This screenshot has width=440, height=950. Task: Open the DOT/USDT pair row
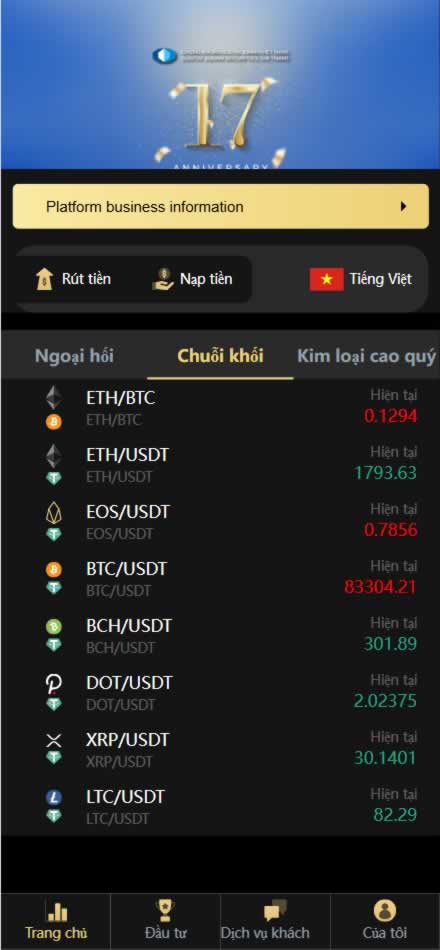[x=220, y=693]
